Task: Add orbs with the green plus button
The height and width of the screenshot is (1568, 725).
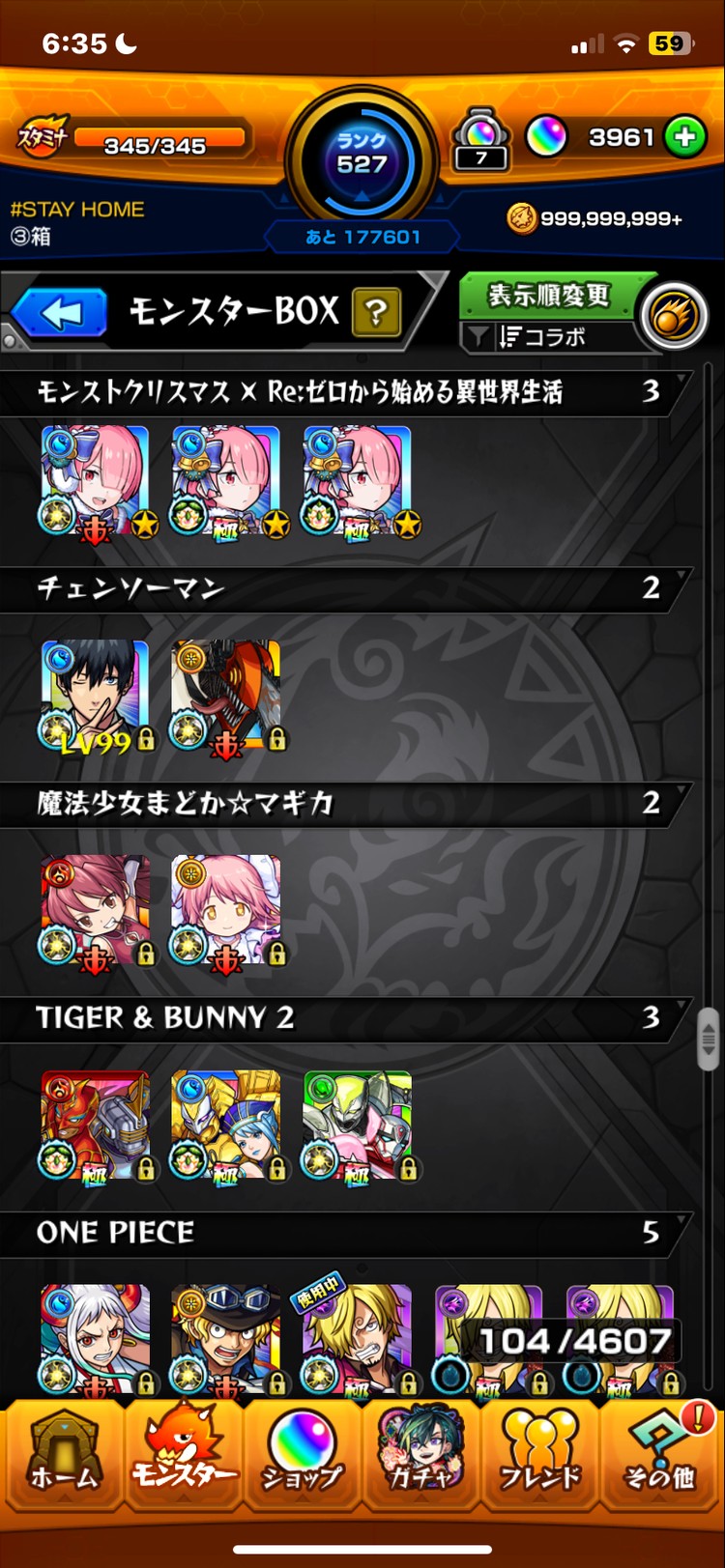Action: (x=685, y=138)
